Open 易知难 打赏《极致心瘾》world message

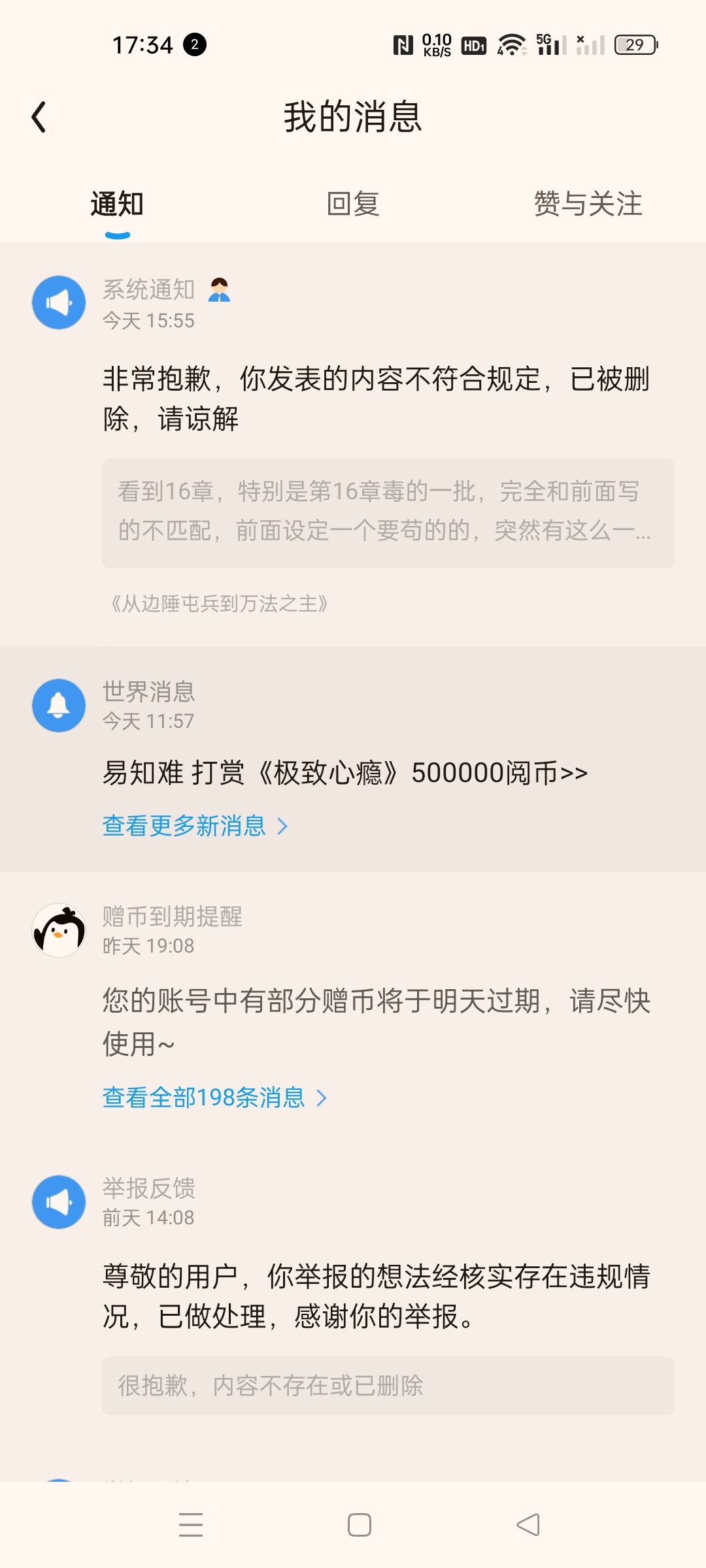(x=345, y=773)
